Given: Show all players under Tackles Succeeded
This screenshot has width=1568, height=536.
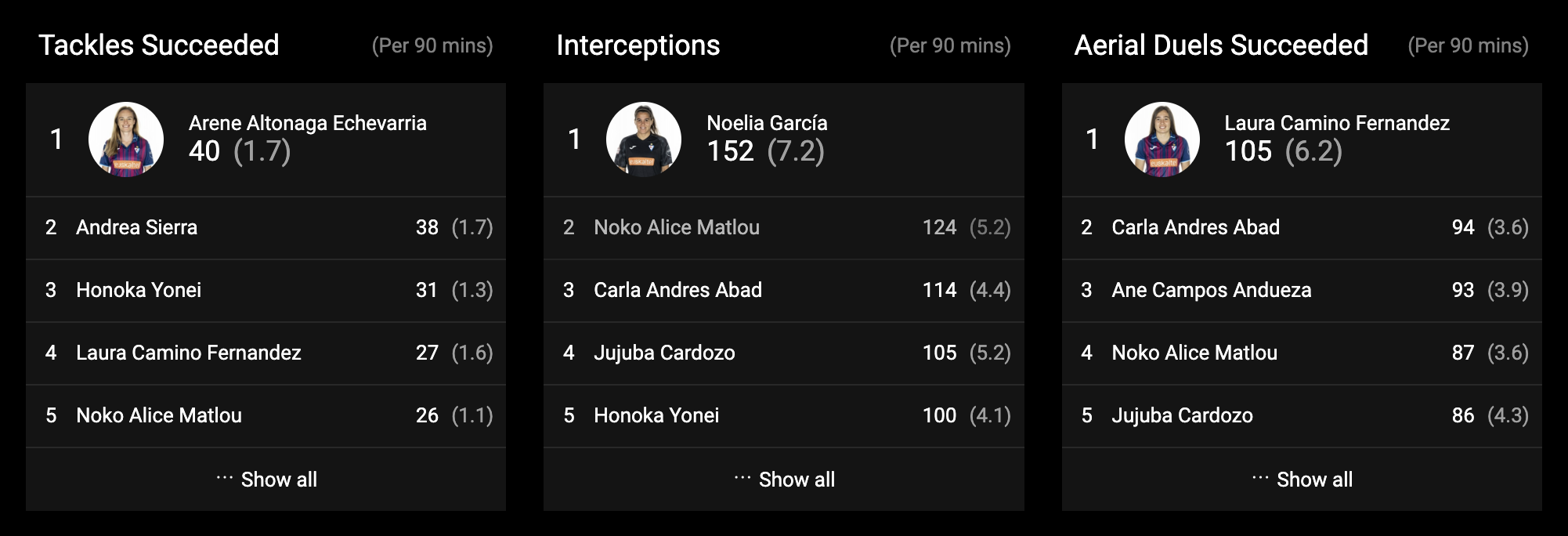Looking at the screenshot, I should tap(266, 480).
